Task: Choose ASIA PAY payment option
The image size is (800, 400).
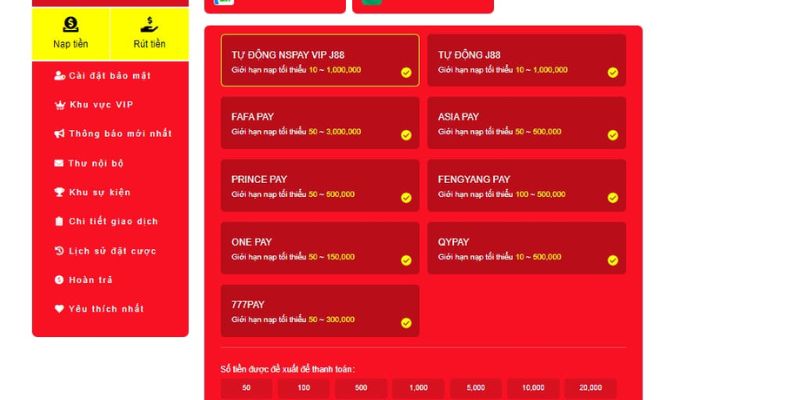Action: coord(526,123)
